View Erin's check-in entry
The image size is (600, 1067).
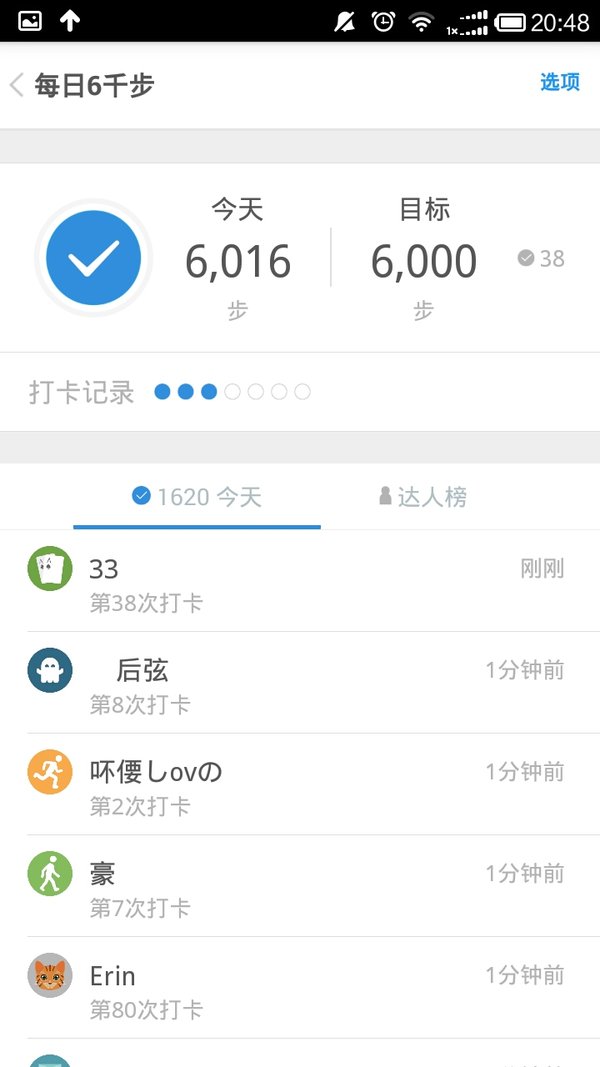(300, 987)
